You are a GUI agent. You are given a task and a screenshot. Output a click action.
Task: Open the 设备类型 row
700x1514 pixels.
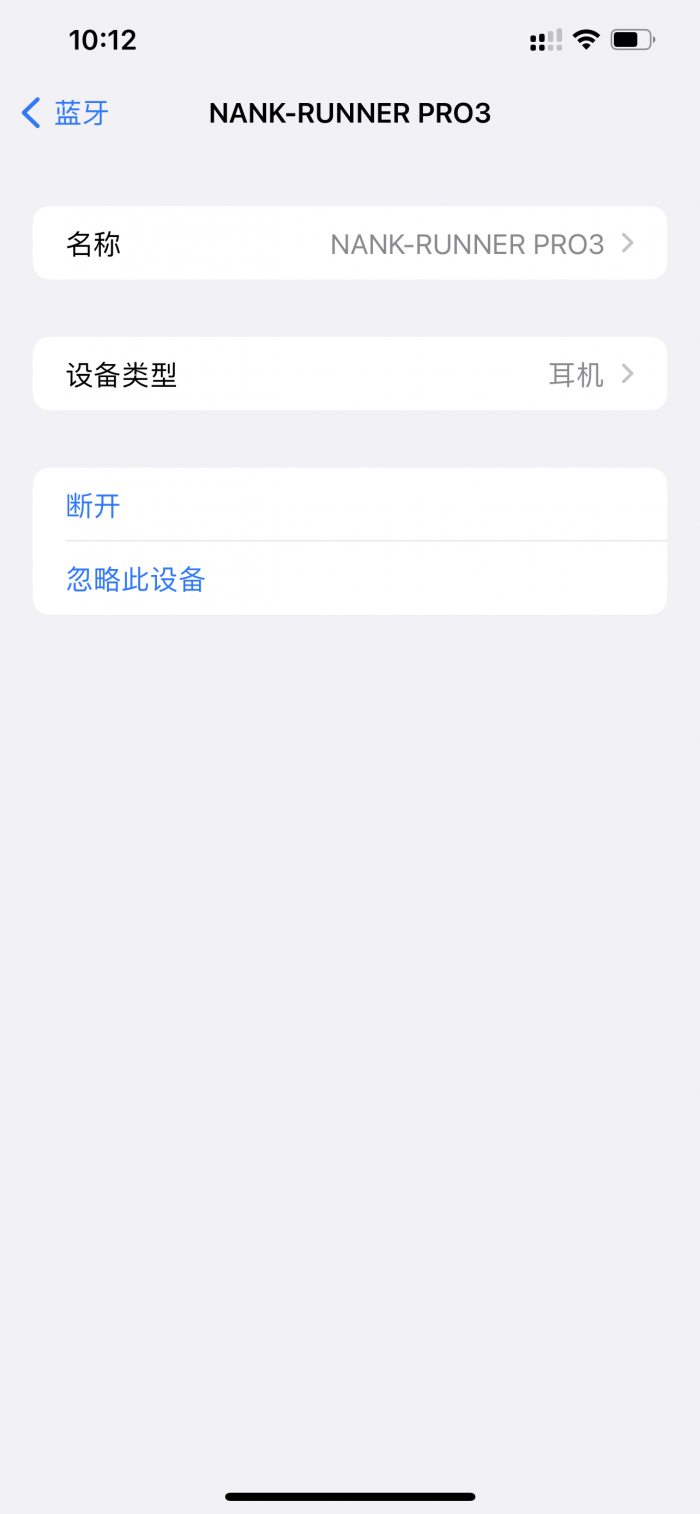[350, 374]
